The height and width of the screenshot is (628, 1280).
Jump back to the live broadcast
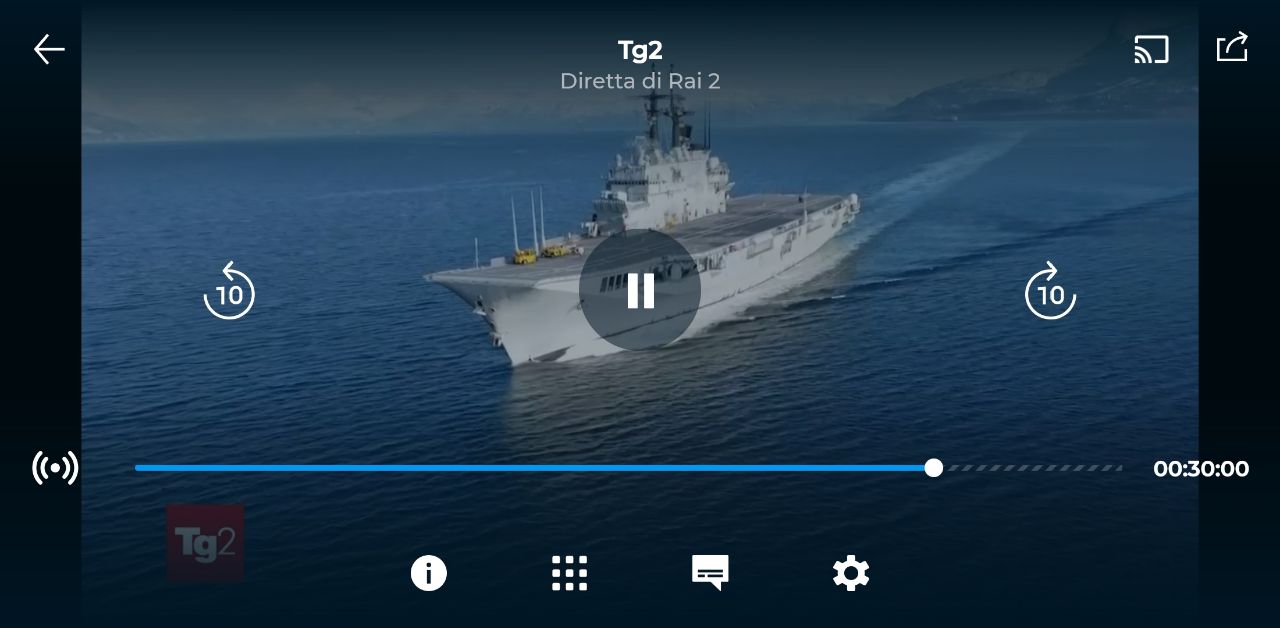[x=55, y=468]
